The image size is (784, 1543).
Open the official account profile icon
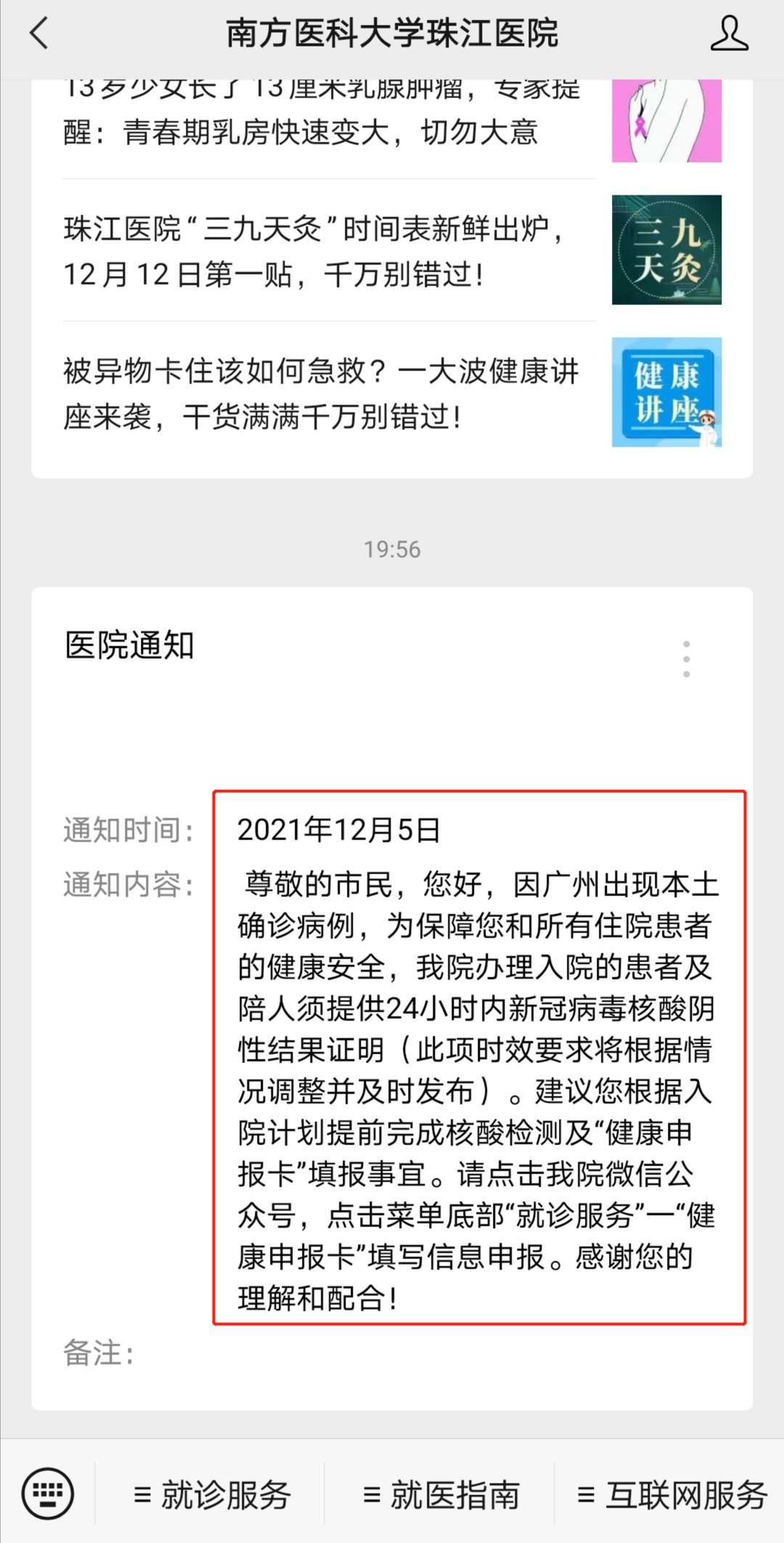click(x=729, y=34)
